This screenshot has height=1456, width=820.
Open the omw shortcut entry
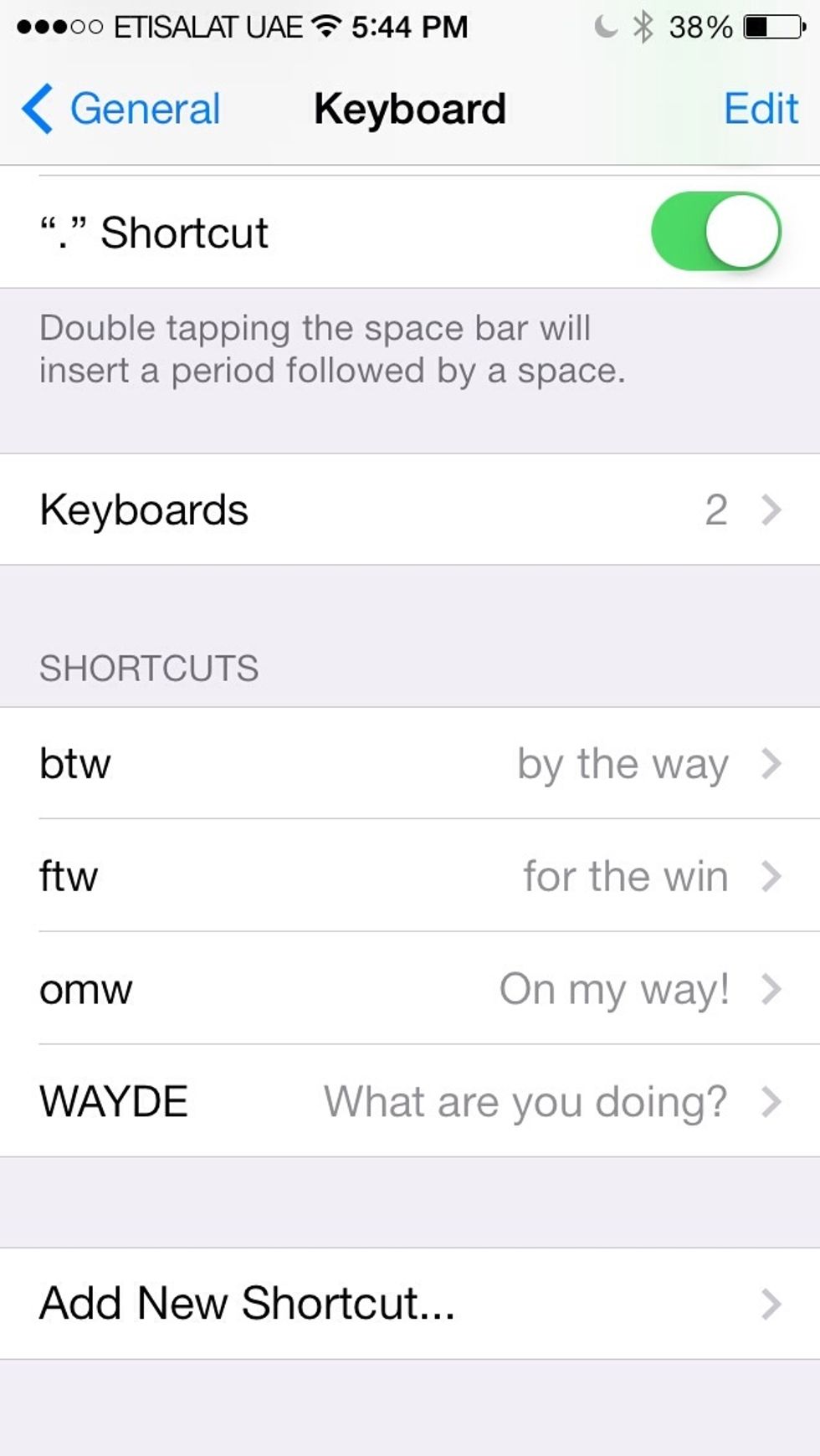(x=410, y=989)
